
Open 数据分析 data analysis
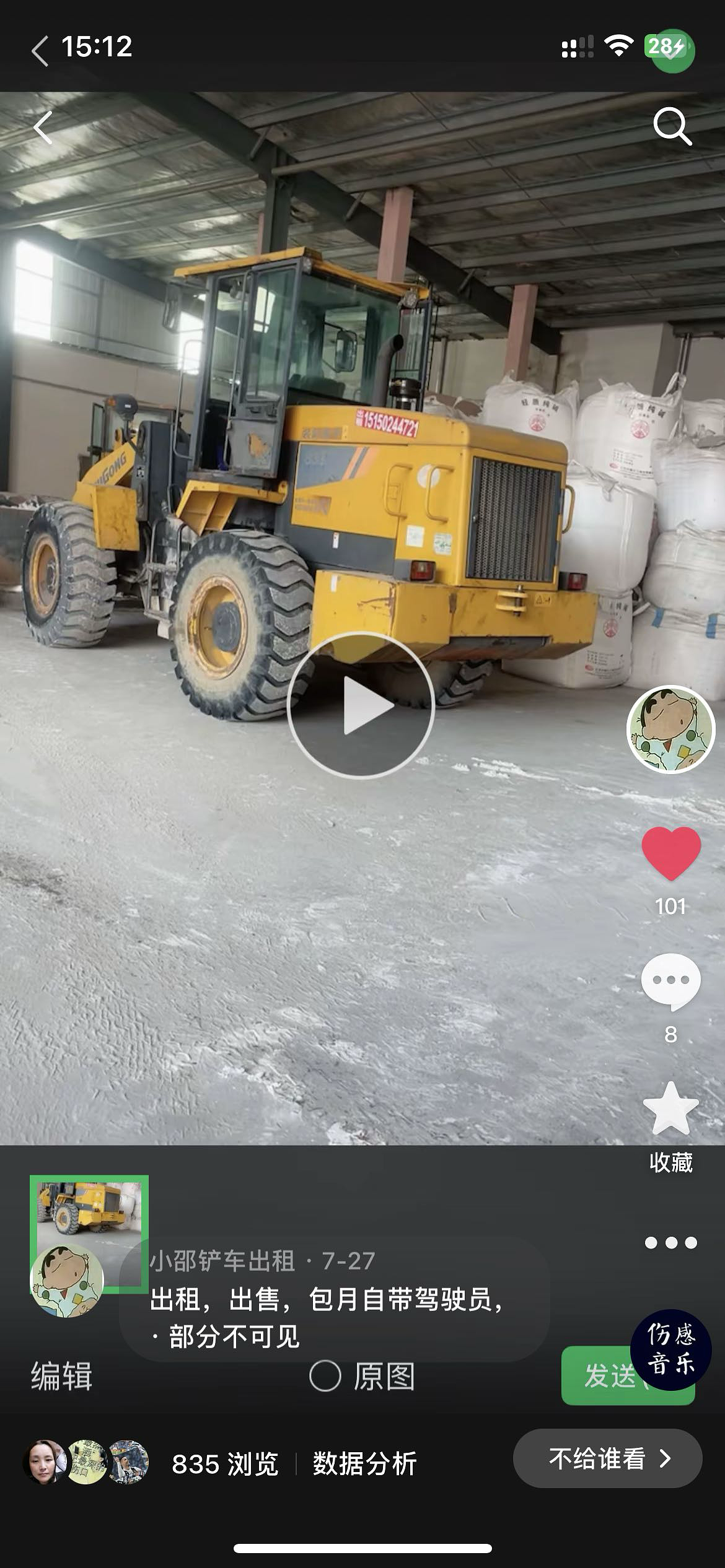coord(364,1464)
